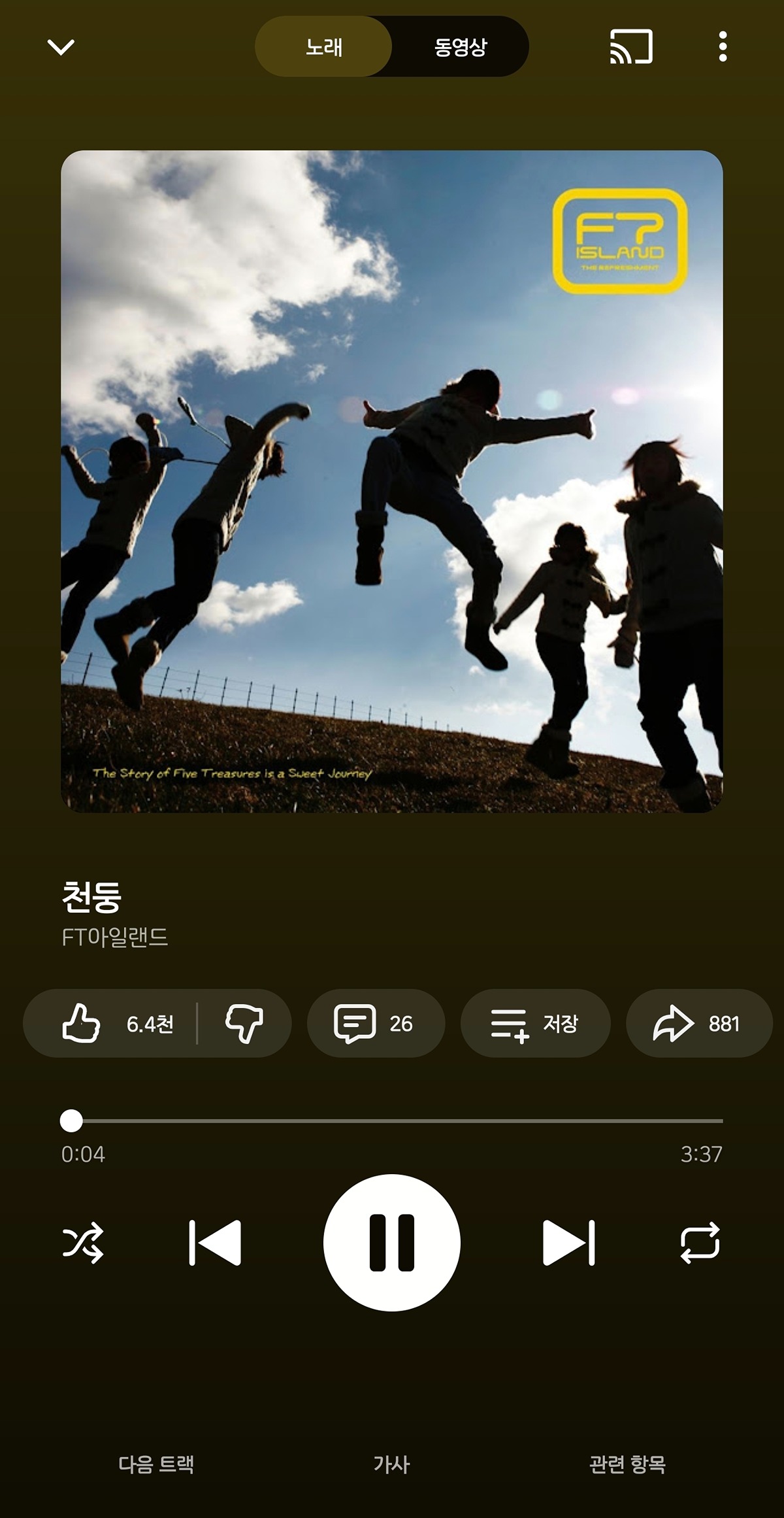Open the FT아일랜드 artist page
Viewport: 784px width, 1518px height.
(x=115, y=937)
